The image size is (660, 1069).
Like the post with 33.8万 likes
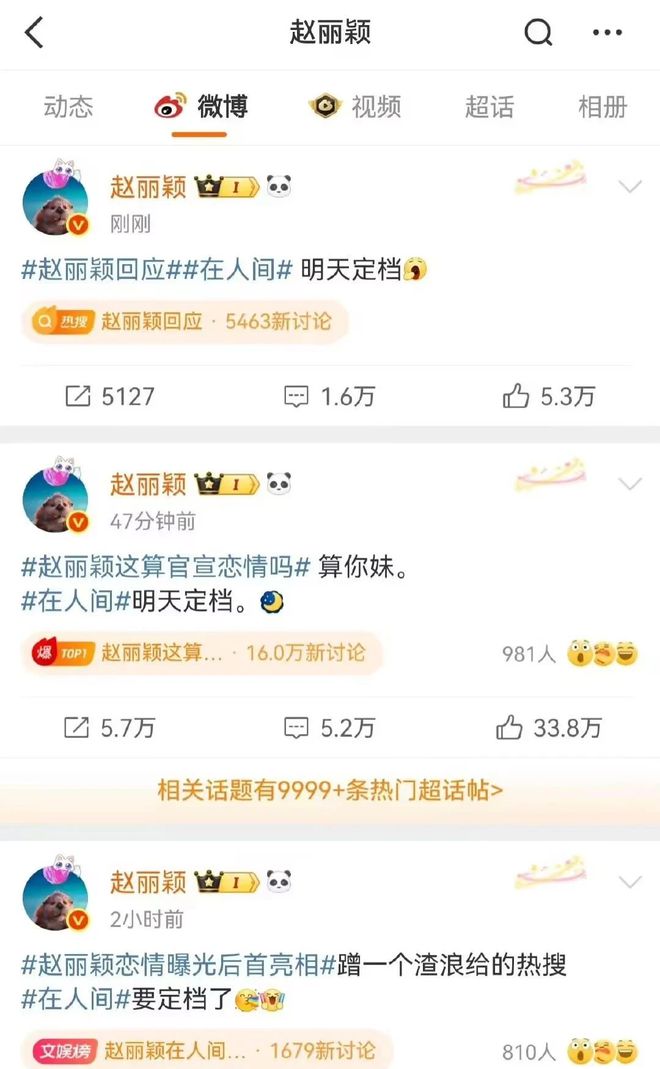click(x=550, y=728)
